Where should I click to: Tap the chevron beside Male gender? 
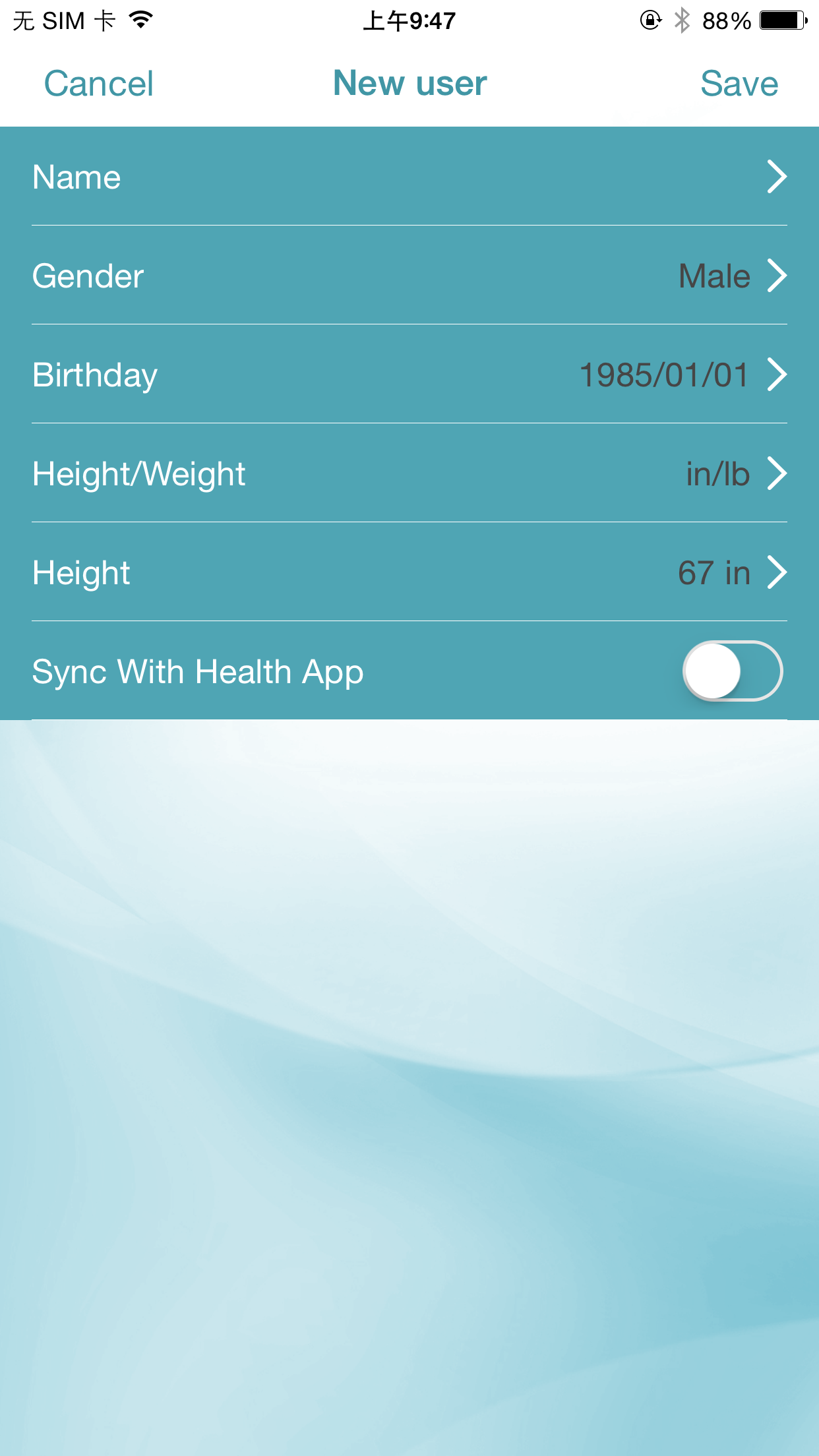tap(777, 276)
